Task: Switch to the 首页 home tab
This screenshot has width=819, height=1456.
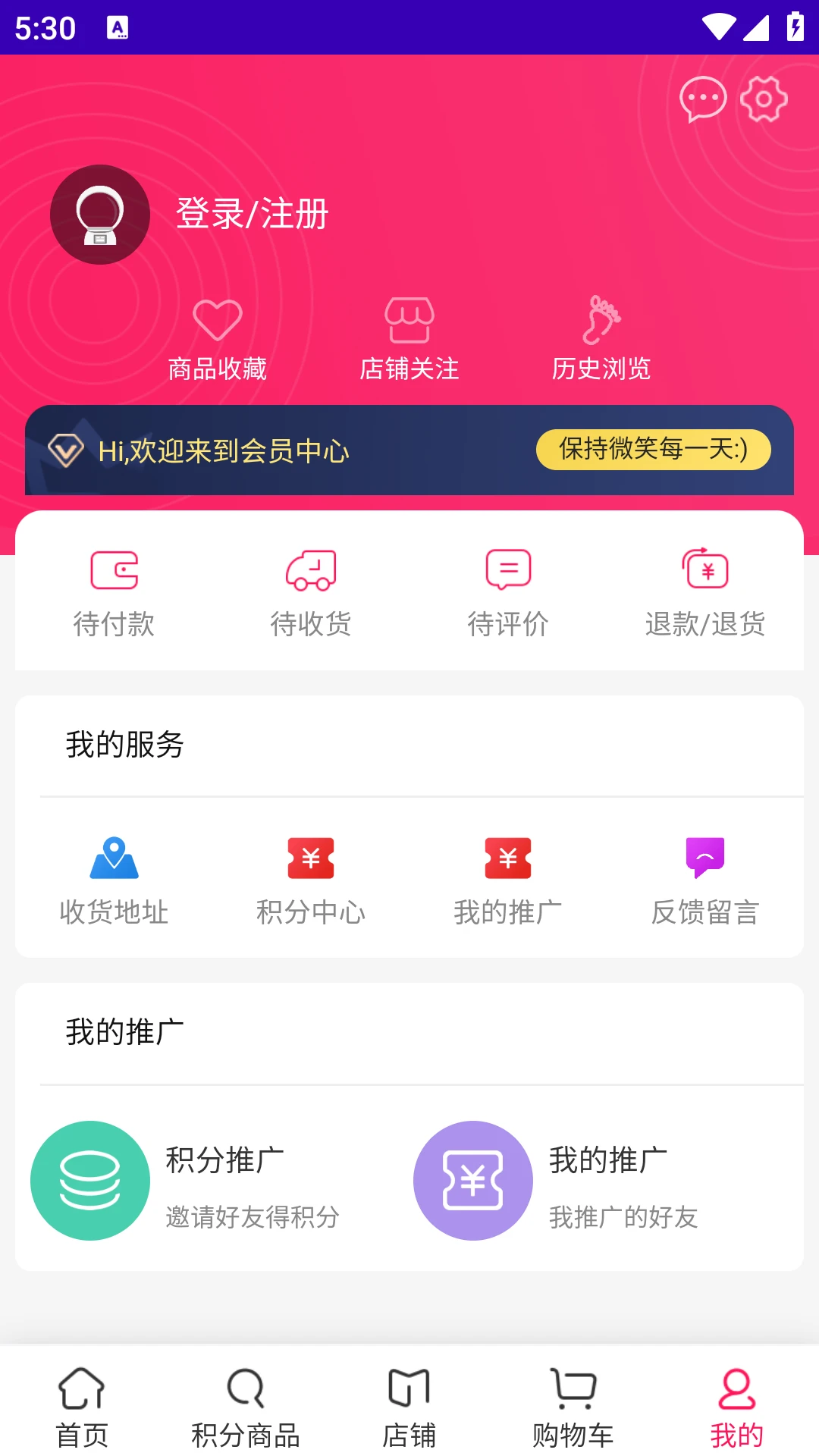Action: 81,1404
